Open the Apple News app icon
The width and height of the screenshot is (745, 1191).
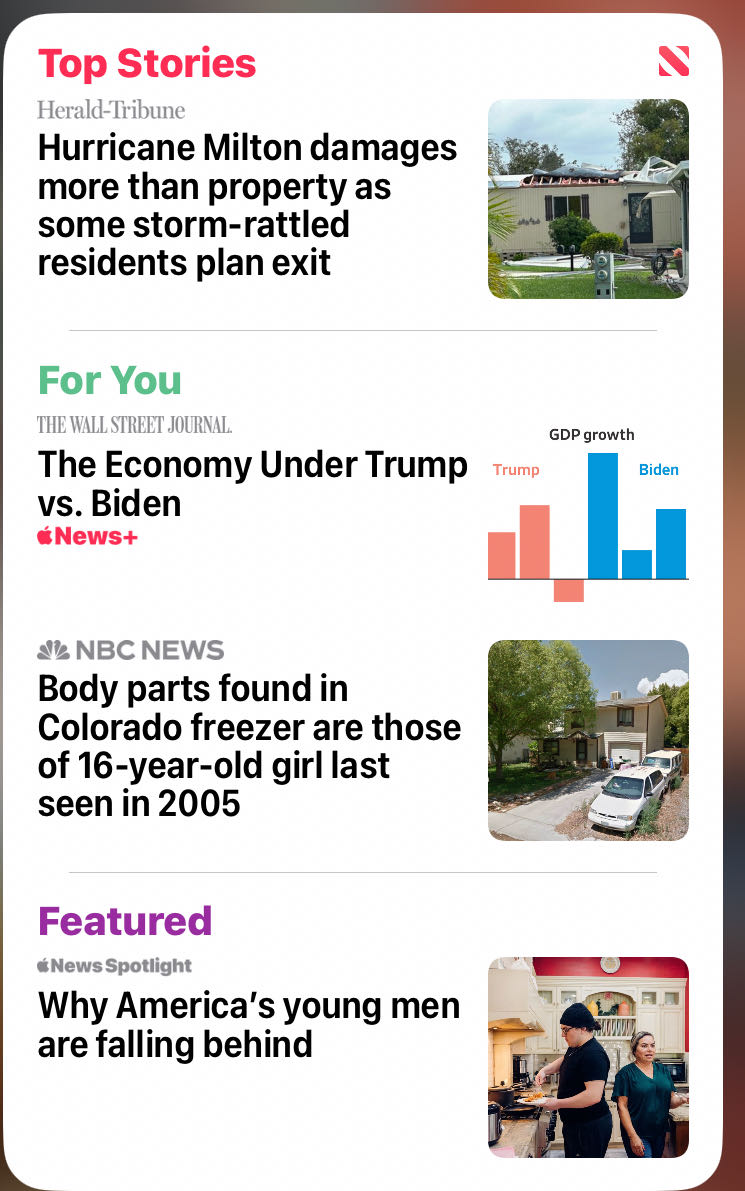point(673,62)
